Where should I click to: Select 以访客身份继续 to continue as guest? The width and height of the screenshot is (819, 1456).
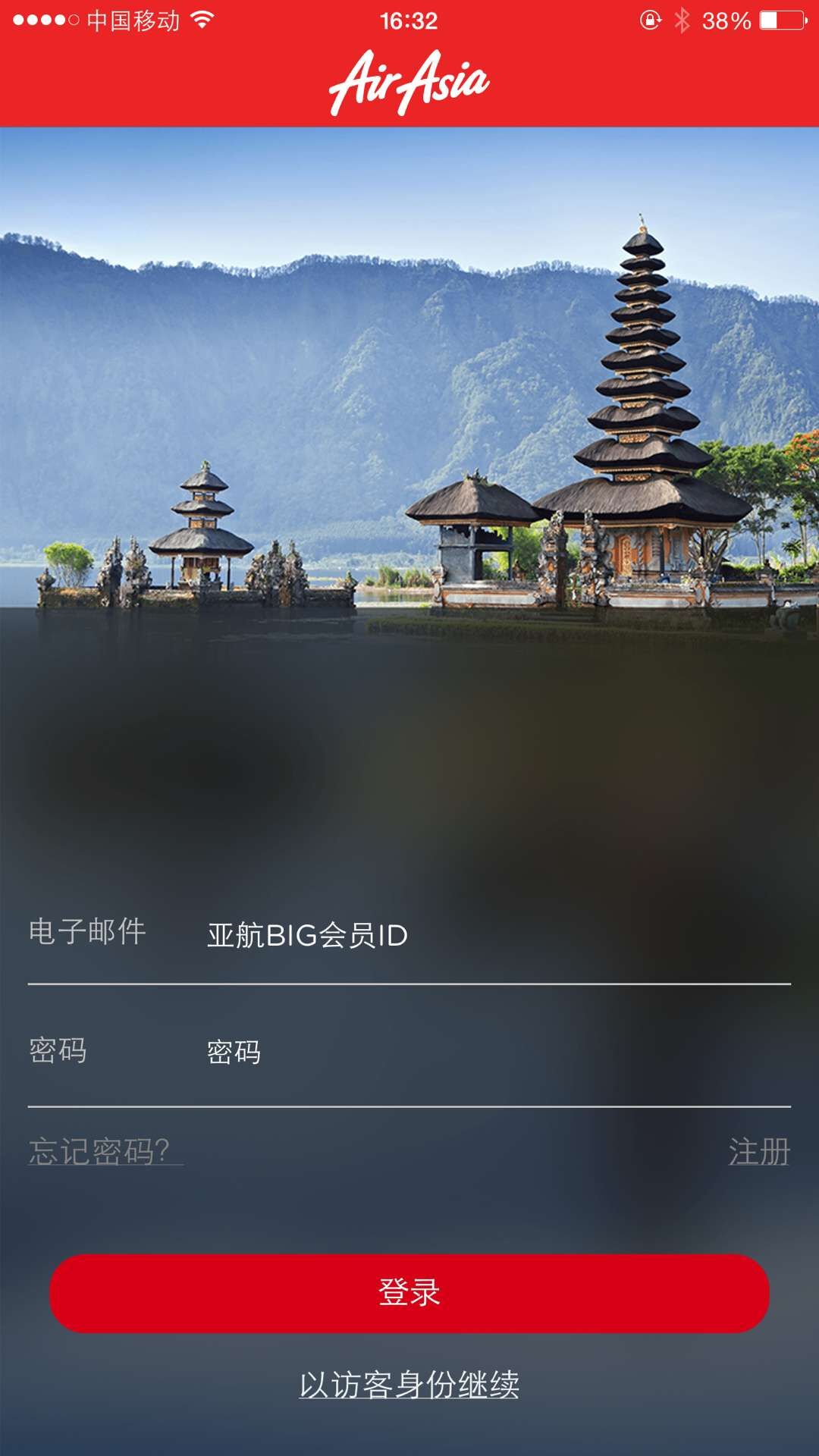click(409, 1382)
